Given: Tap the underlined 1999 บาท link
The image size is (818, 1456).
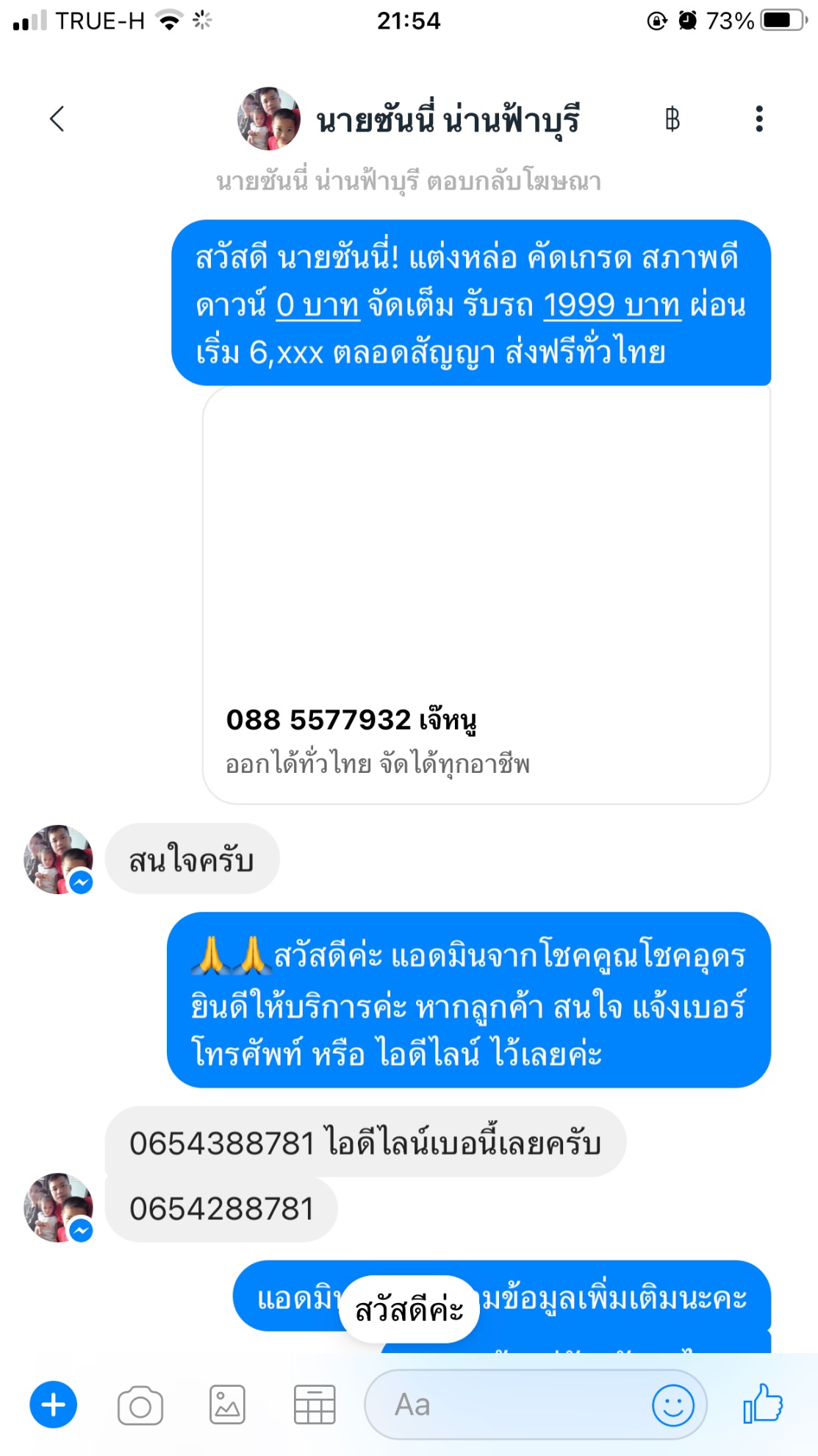Looking at the screenshot, I should (612, 305).
